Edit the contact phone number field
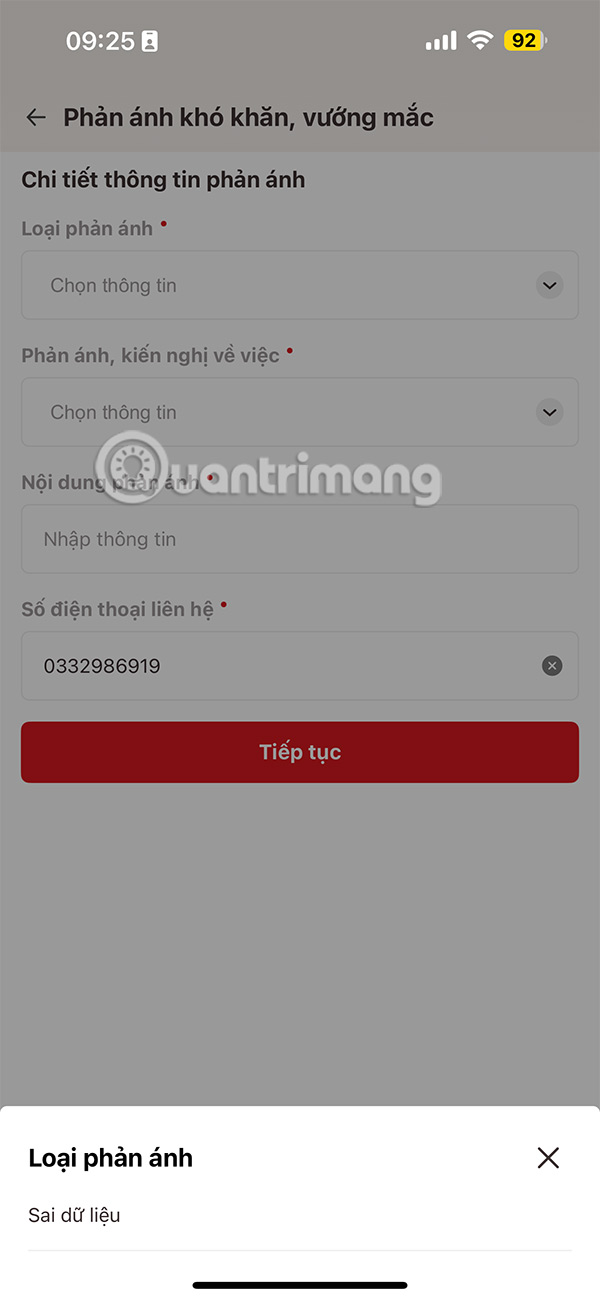The image size is (600, 1300). click(x=280, y=666)
